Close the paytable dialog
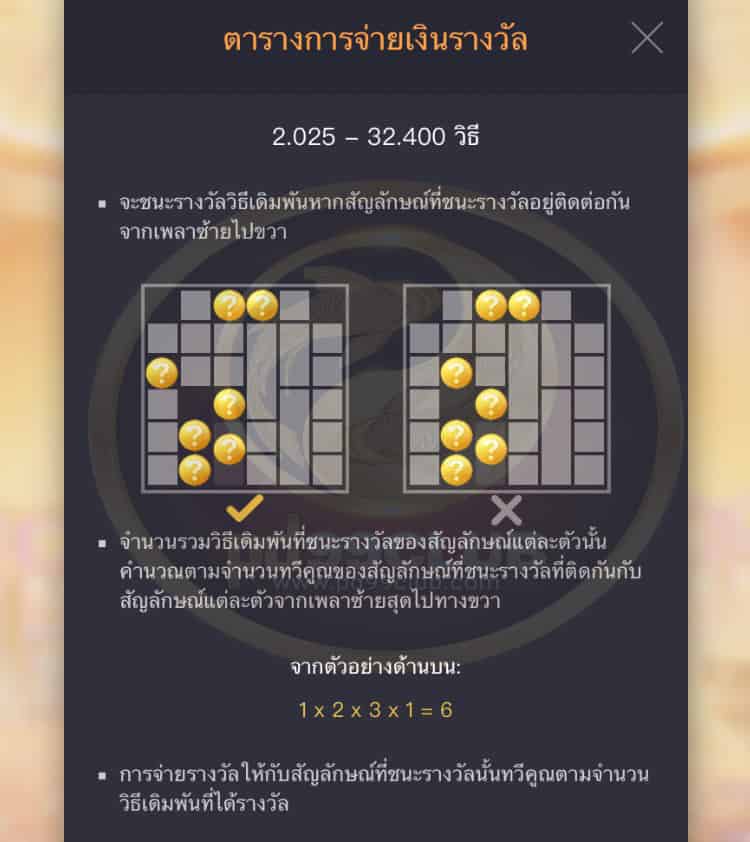 (x=647, y=38)
